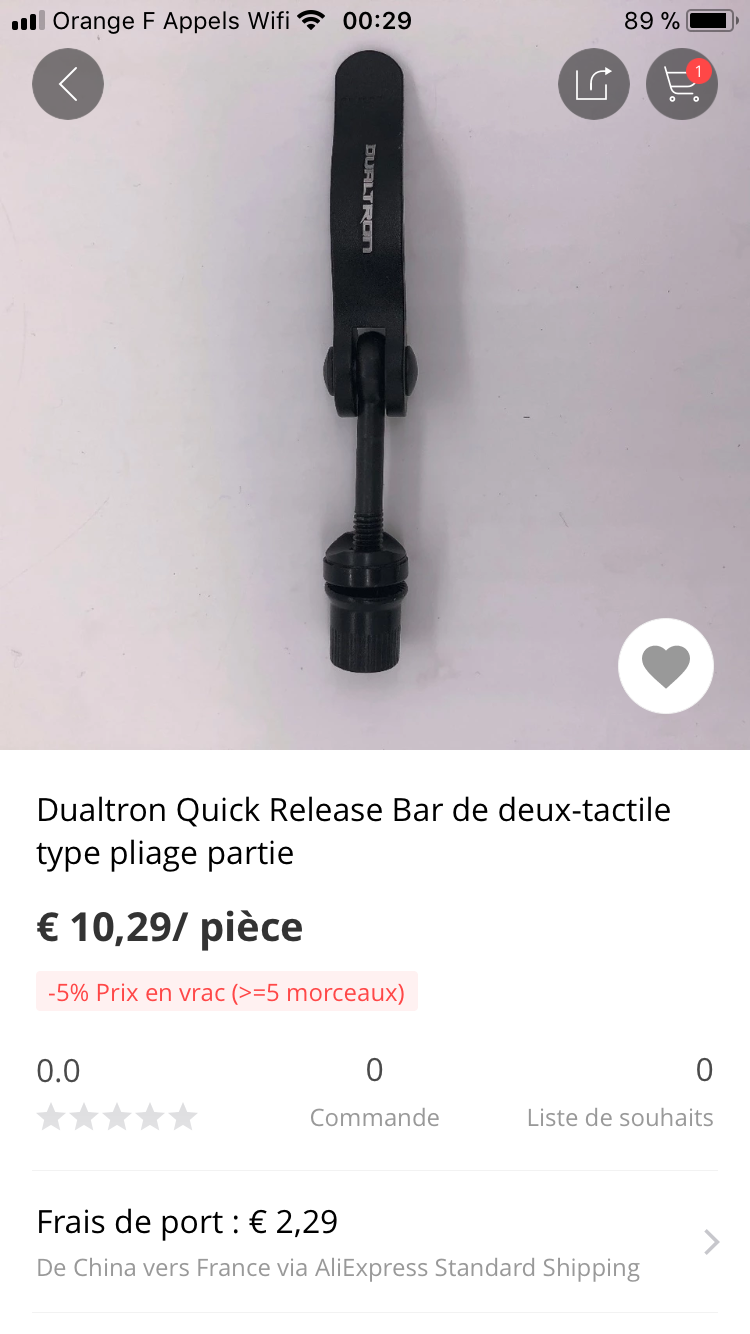Viewport: 750px width, 1334px height.
Task: View the bulk price -5% offer
Action: pyautogui.click(x=227, y=992)
